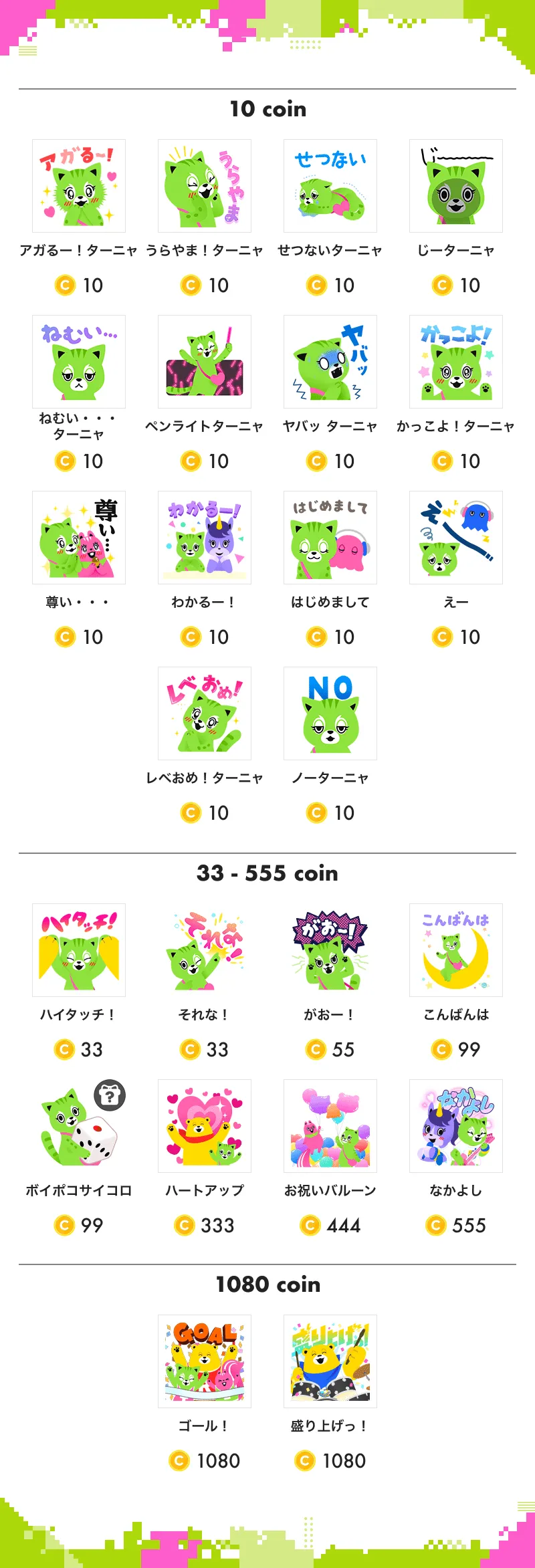The image size is (535, 1568).
Task: Click the coin icon beside ノーターニャ
Action: point(316,814)
